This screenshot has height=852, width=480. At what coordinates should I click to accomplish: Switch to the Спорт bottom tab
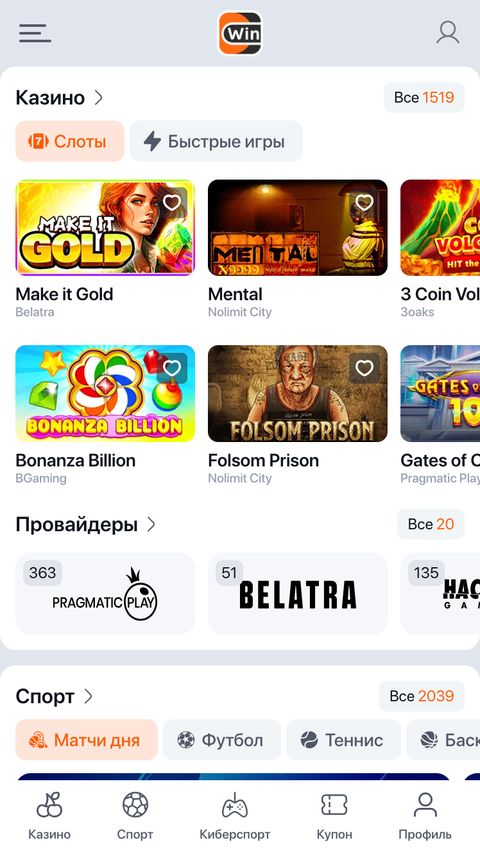click(x=135, y=816)
